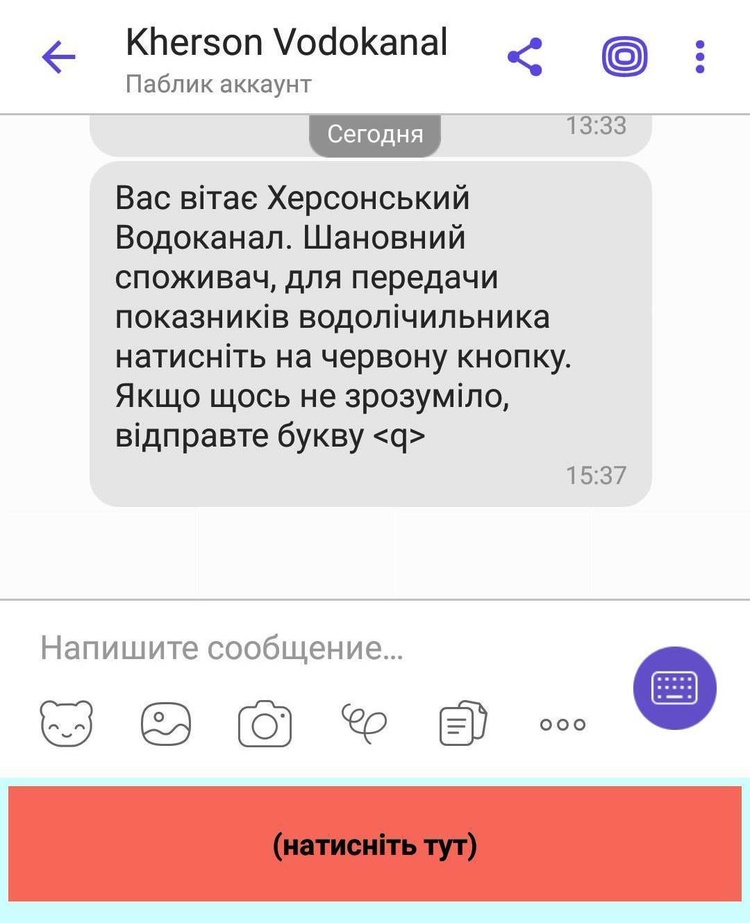
Task: Open the sticker bear icon
Action: coord(66,723)
